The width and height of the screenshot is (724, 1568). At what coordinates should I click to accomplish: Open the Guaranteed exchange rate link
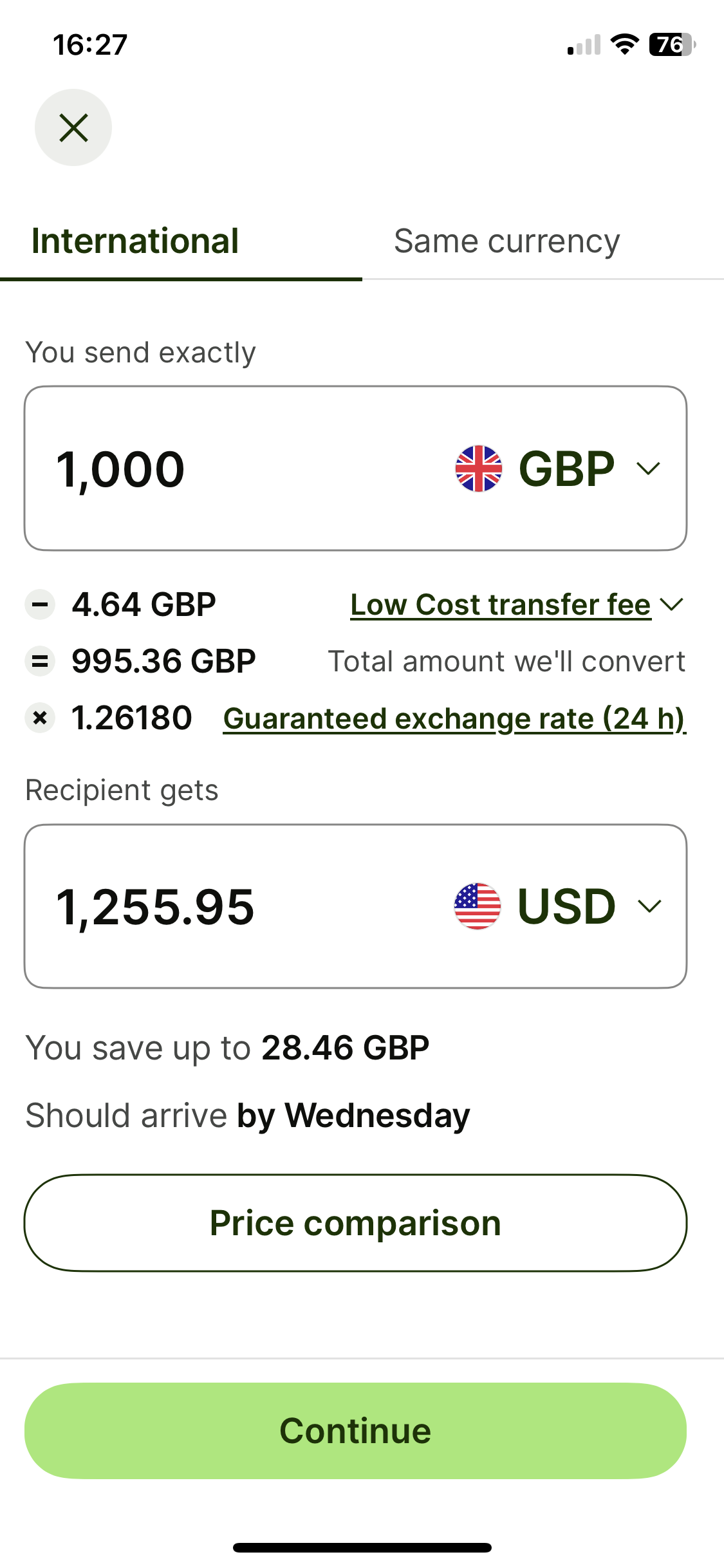coord(454,718)
